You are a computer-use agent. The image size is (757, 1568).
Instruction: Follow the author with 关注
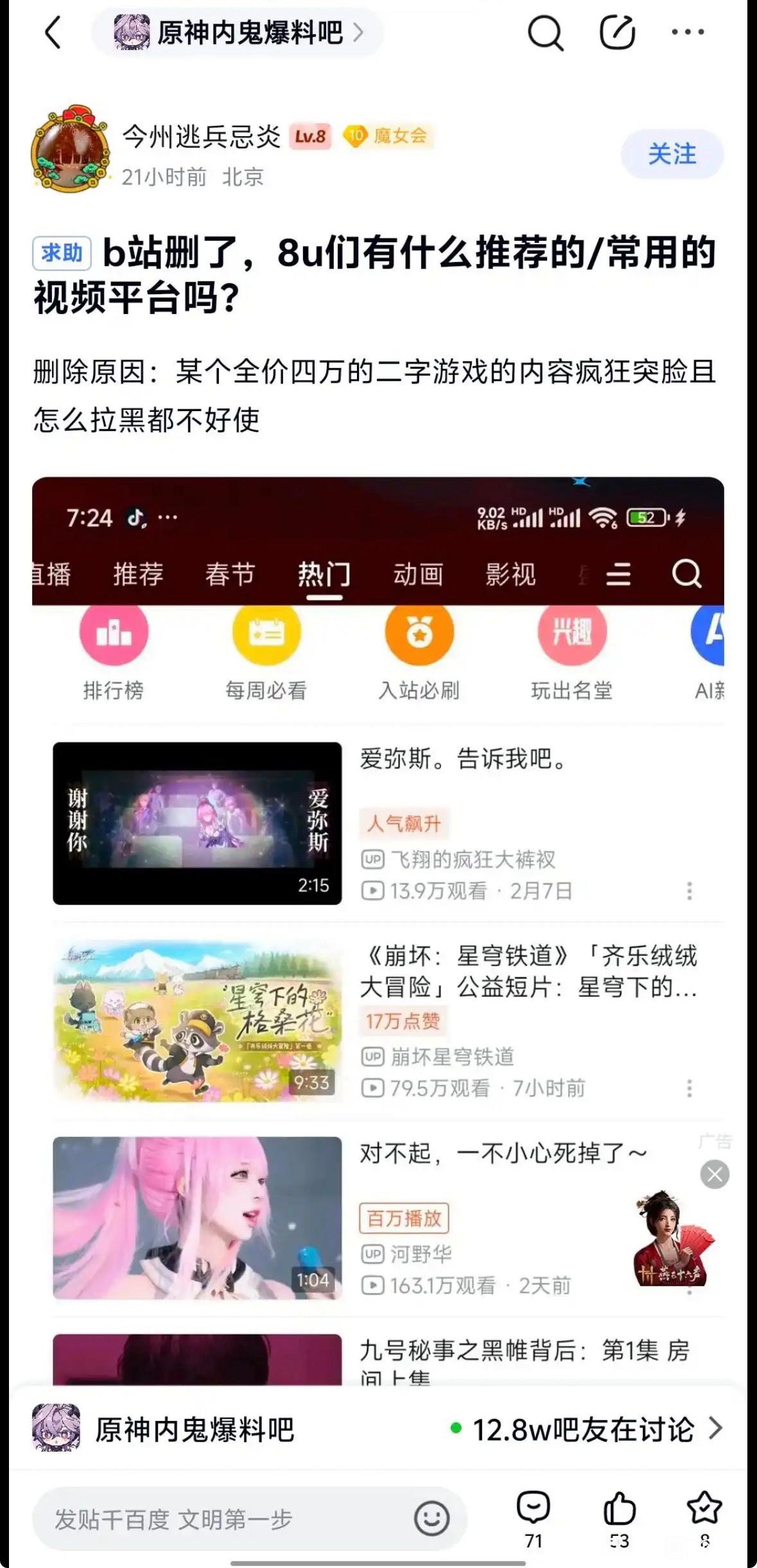pyautogui.click(x=672, y=154)
